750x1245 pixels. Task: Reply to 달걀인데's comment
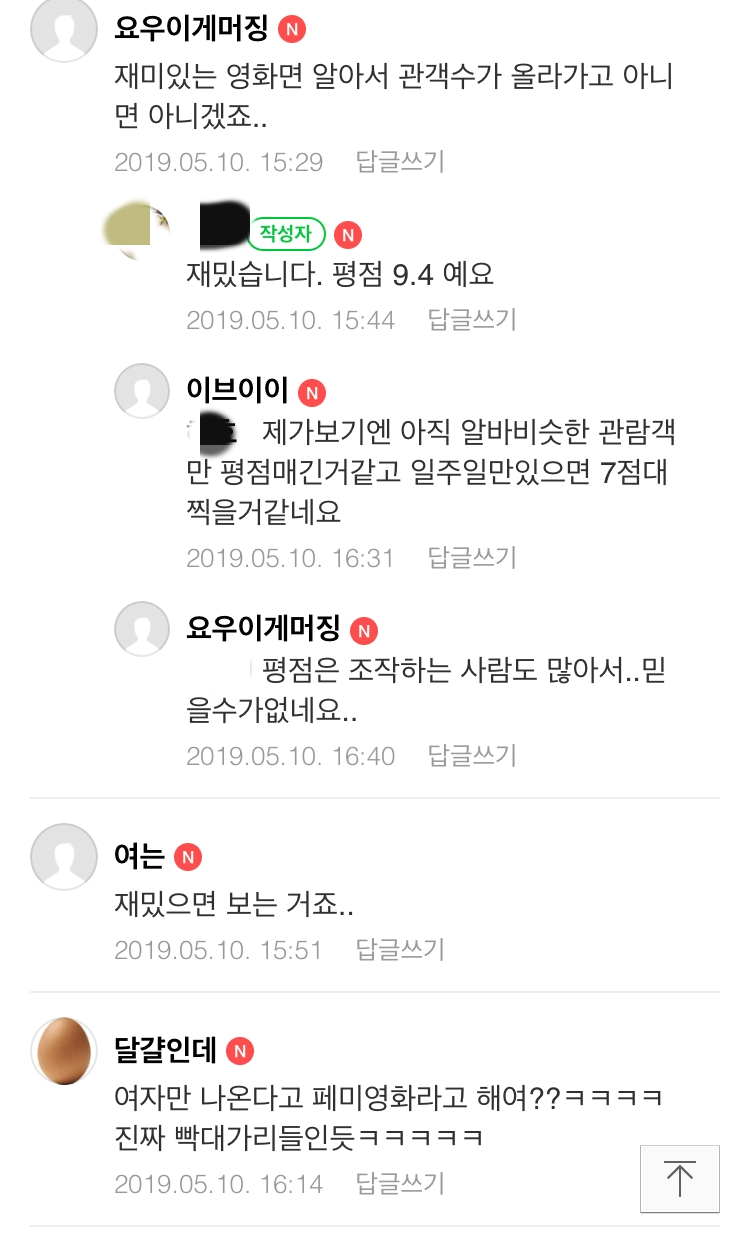(400, 1184)
